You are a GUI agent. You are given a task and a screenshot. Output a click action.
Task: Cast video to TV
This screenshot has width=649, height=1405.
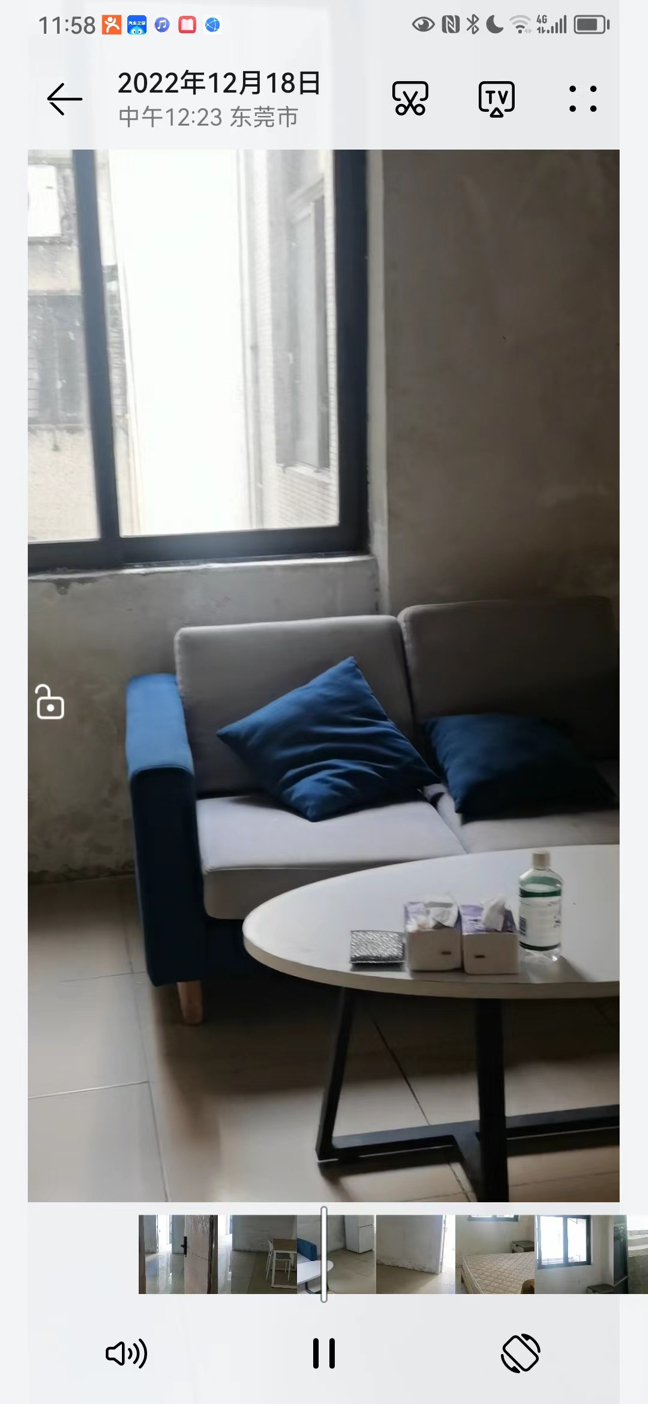tap(496, 99)
